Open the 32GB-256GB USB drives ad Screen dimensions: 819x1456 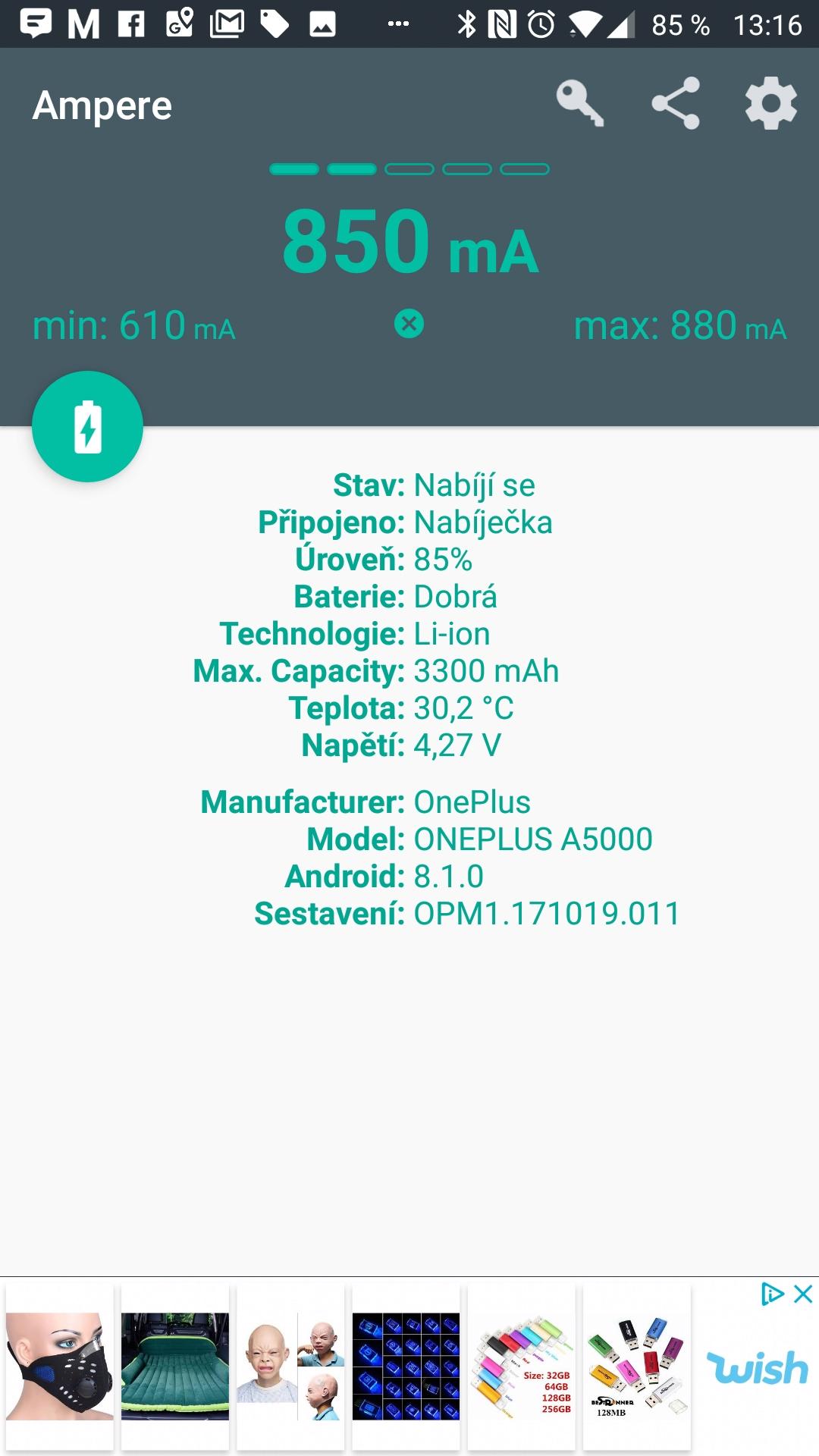click(x=522, y=1367)
